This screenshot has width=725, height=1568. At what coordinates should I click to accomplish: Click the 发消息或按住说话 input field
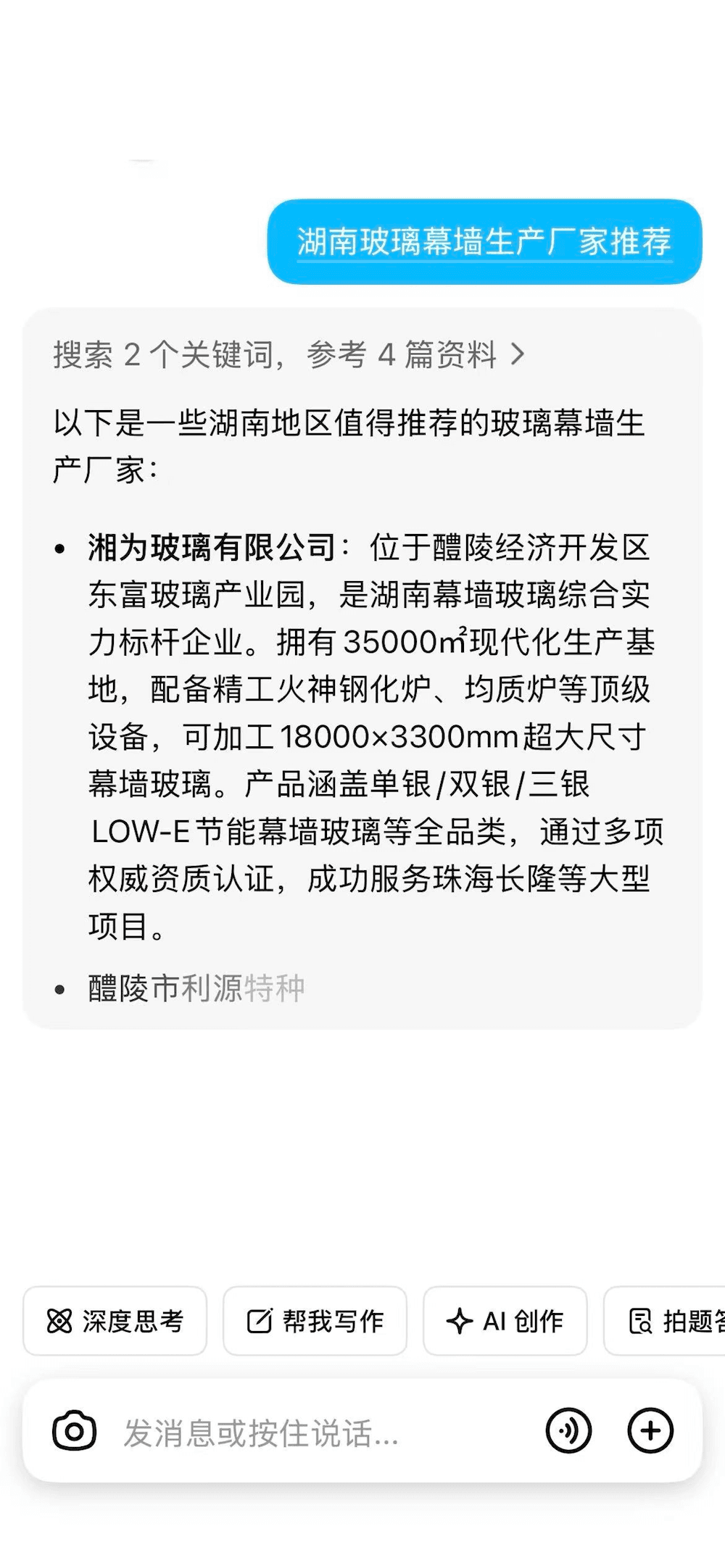[x=290, y=1431]
